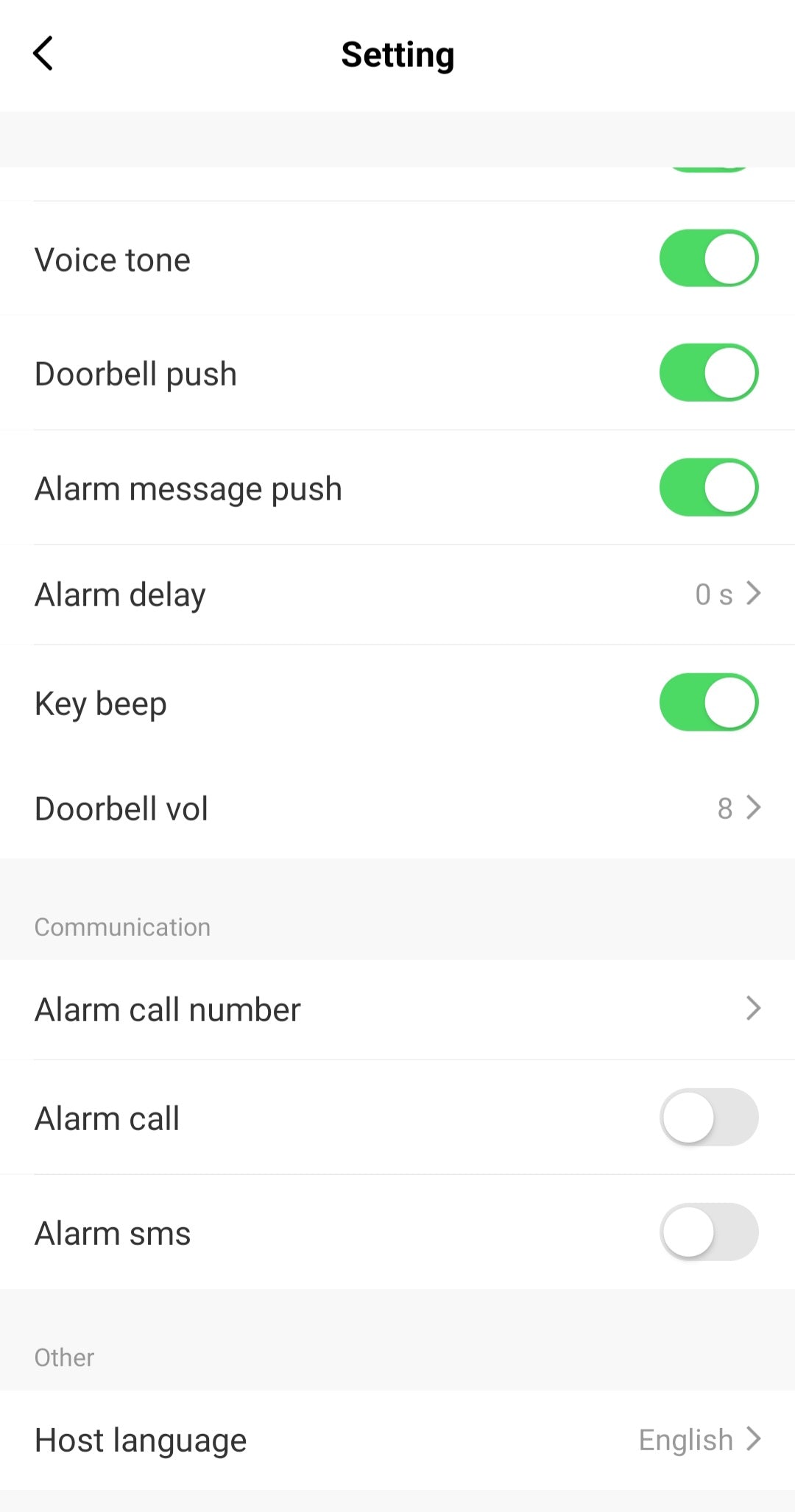
Task: Open the Alarm delay setting
Action: pos(397,594)
